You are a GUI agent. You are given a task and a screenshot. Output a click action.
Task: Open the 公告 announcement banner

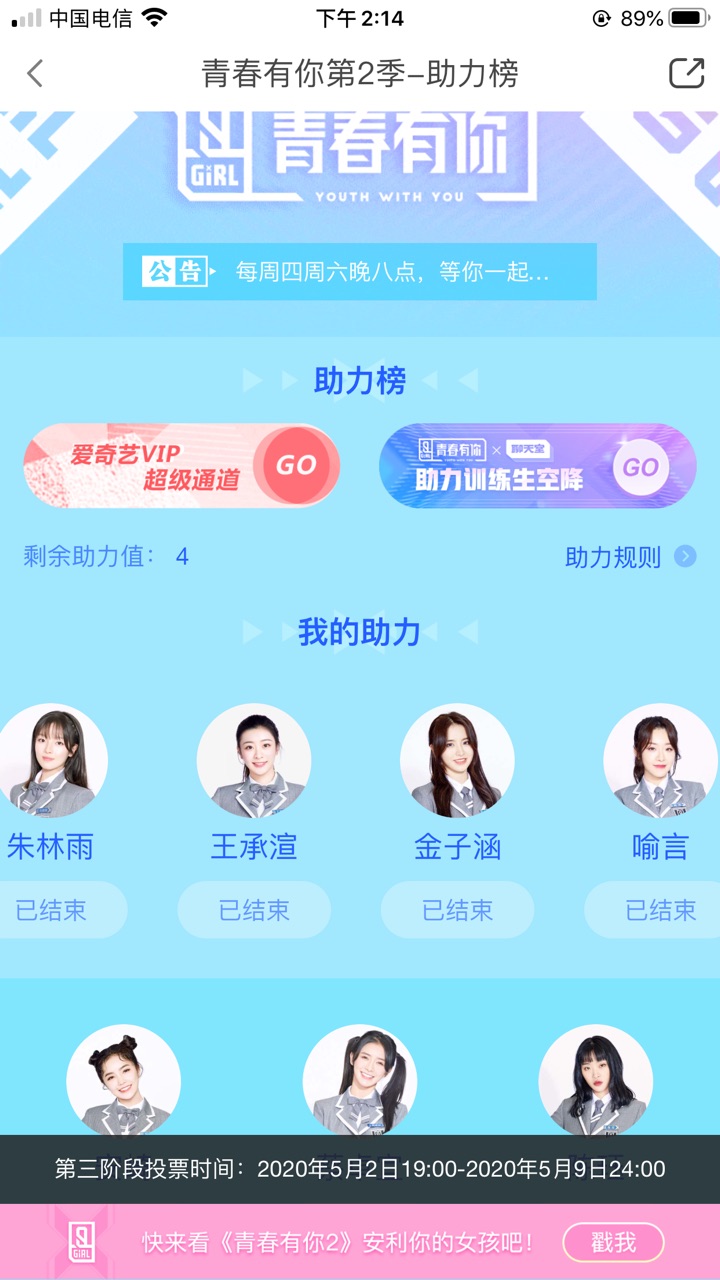pos(360,271)
